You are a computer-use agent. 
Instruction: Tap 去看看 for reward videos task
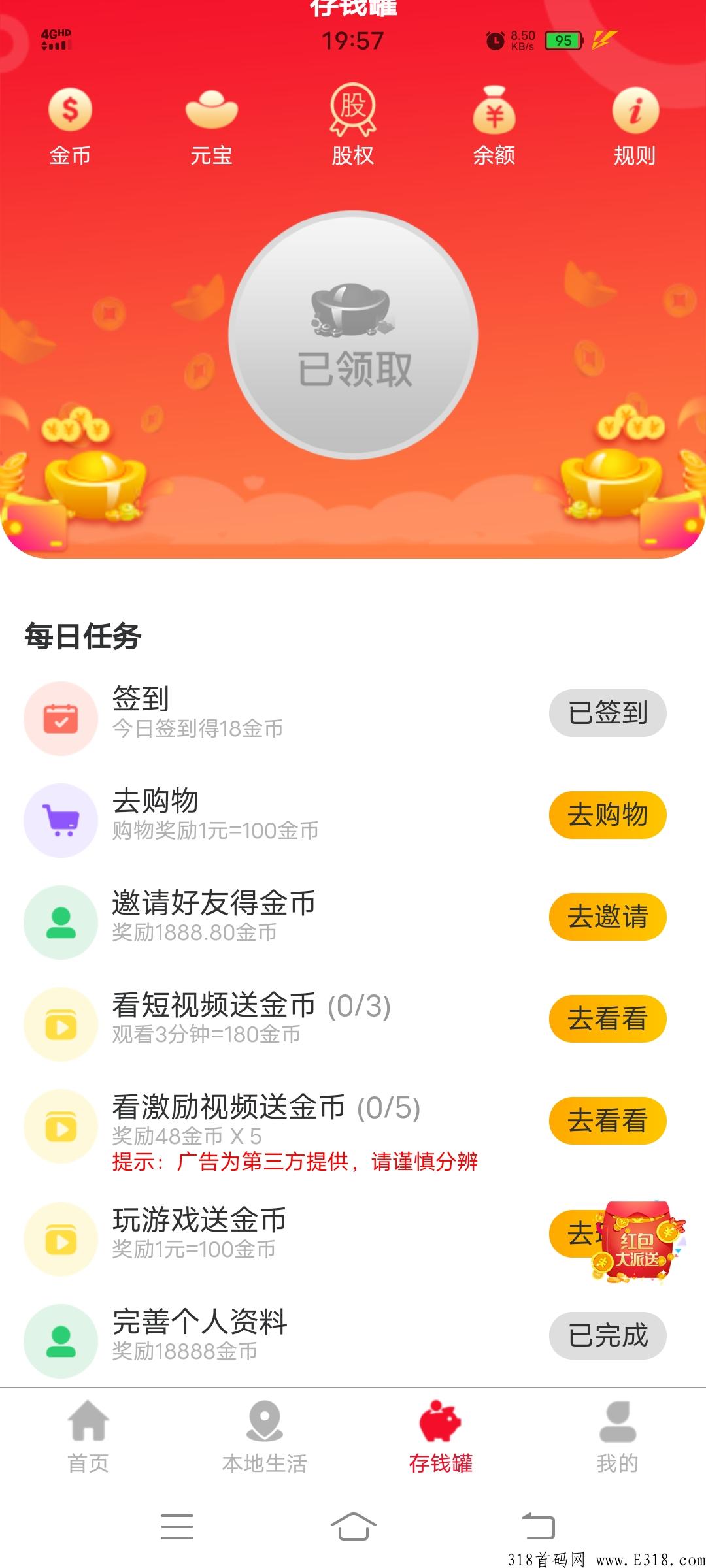(x=607, y=1120)
